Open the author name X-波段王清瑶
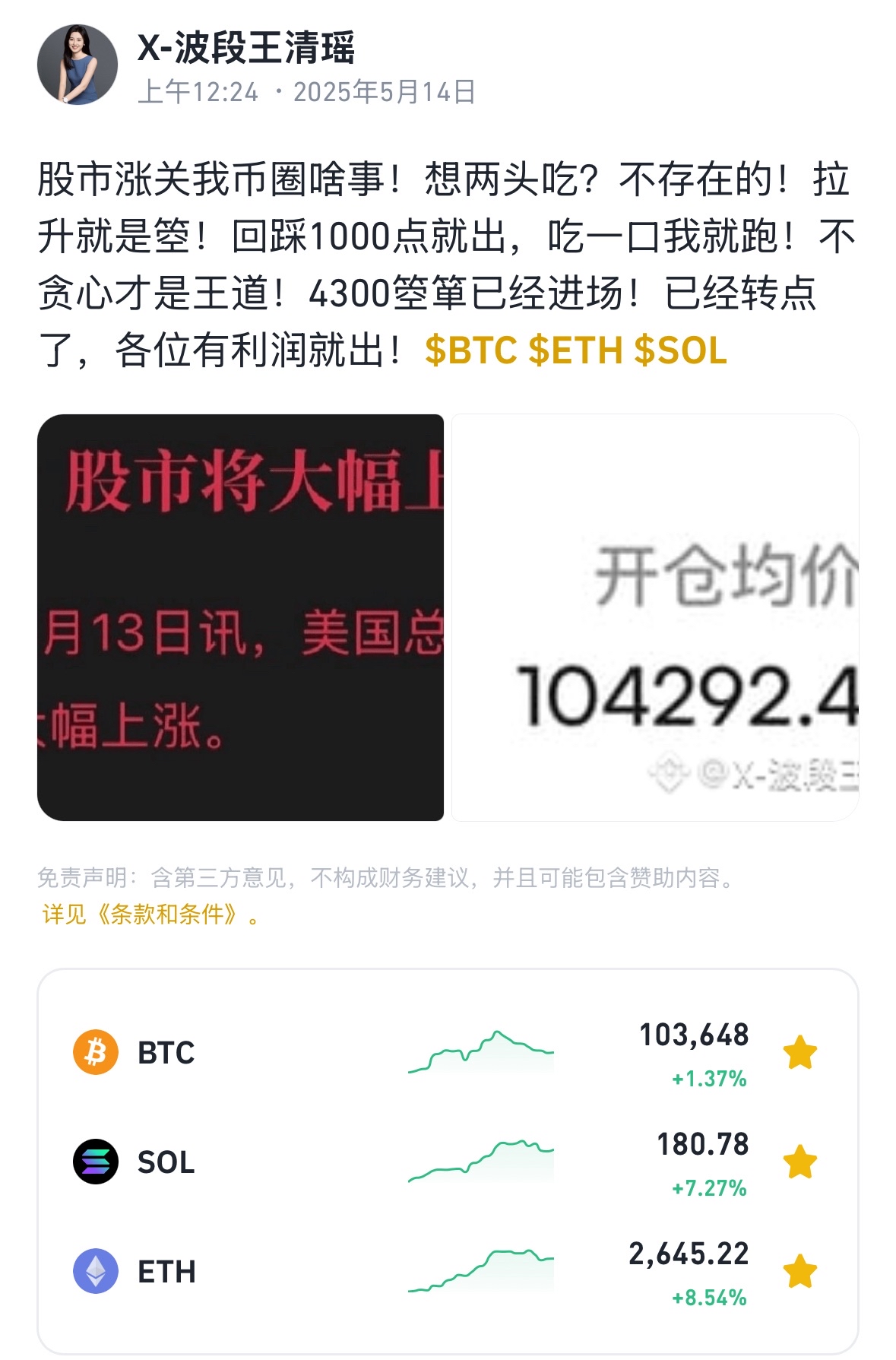The height and width of the screenshot is (1360, 896). 245,47
